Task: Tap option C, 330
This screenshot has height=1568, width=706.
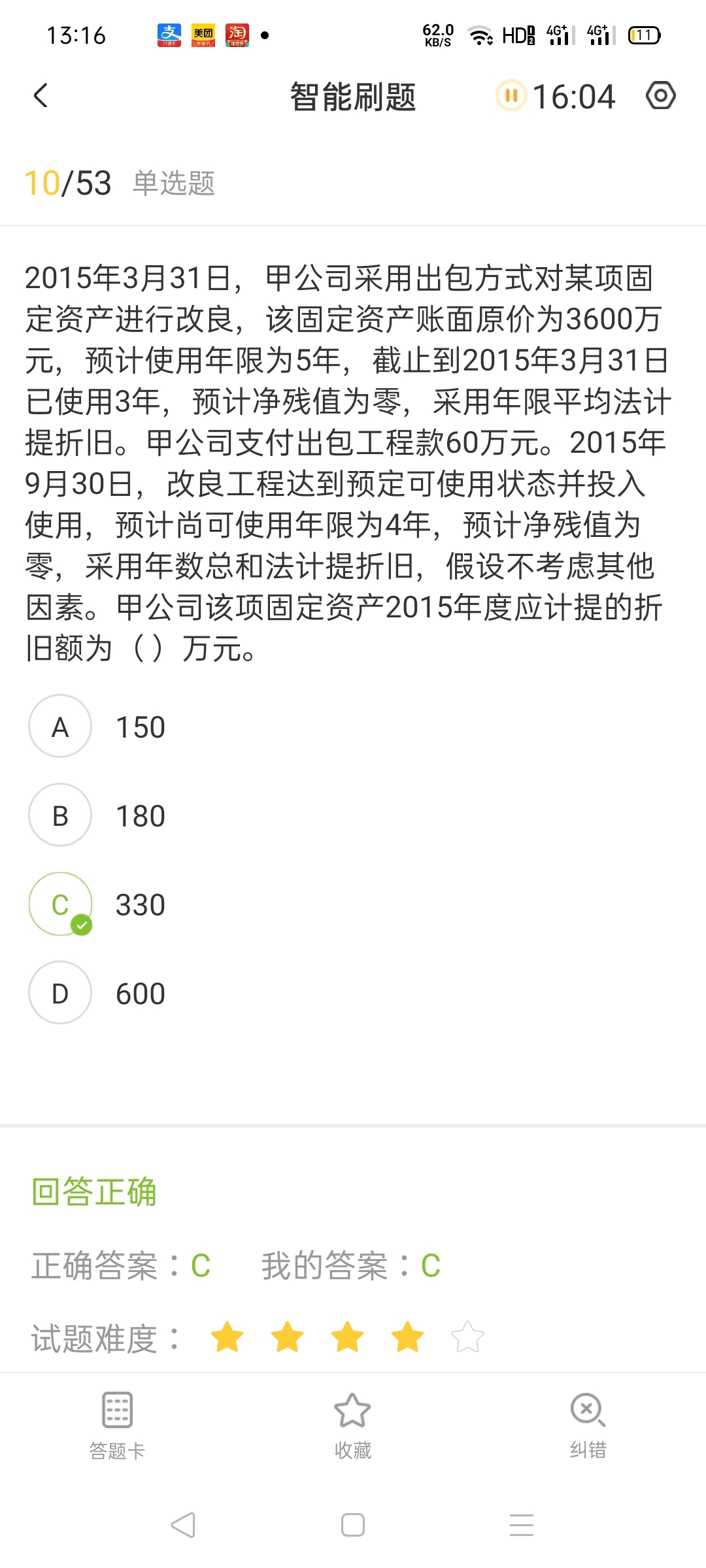Action: tap(60, 904)
